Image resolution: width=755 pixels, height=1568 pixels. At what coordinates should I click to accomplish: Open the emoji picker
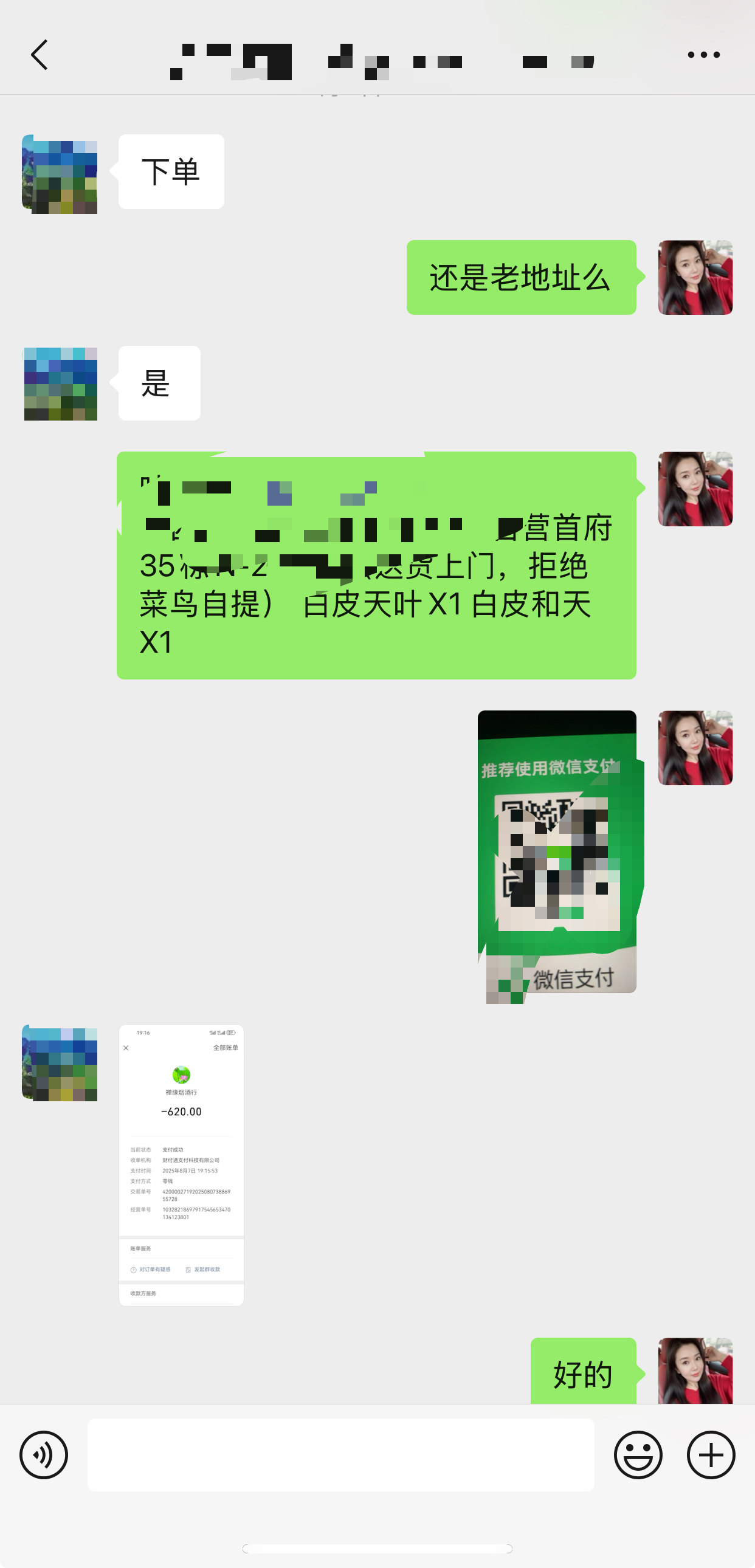tap(639, 1455)
